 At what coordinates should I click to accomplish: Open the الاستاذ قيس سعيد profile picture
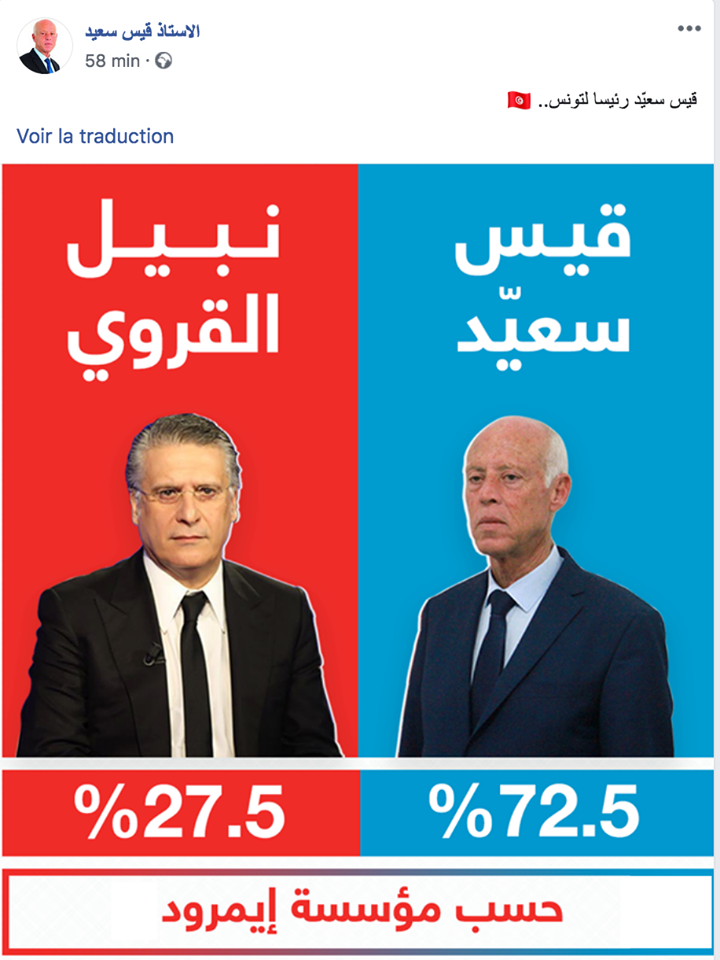tap(44, 46)
